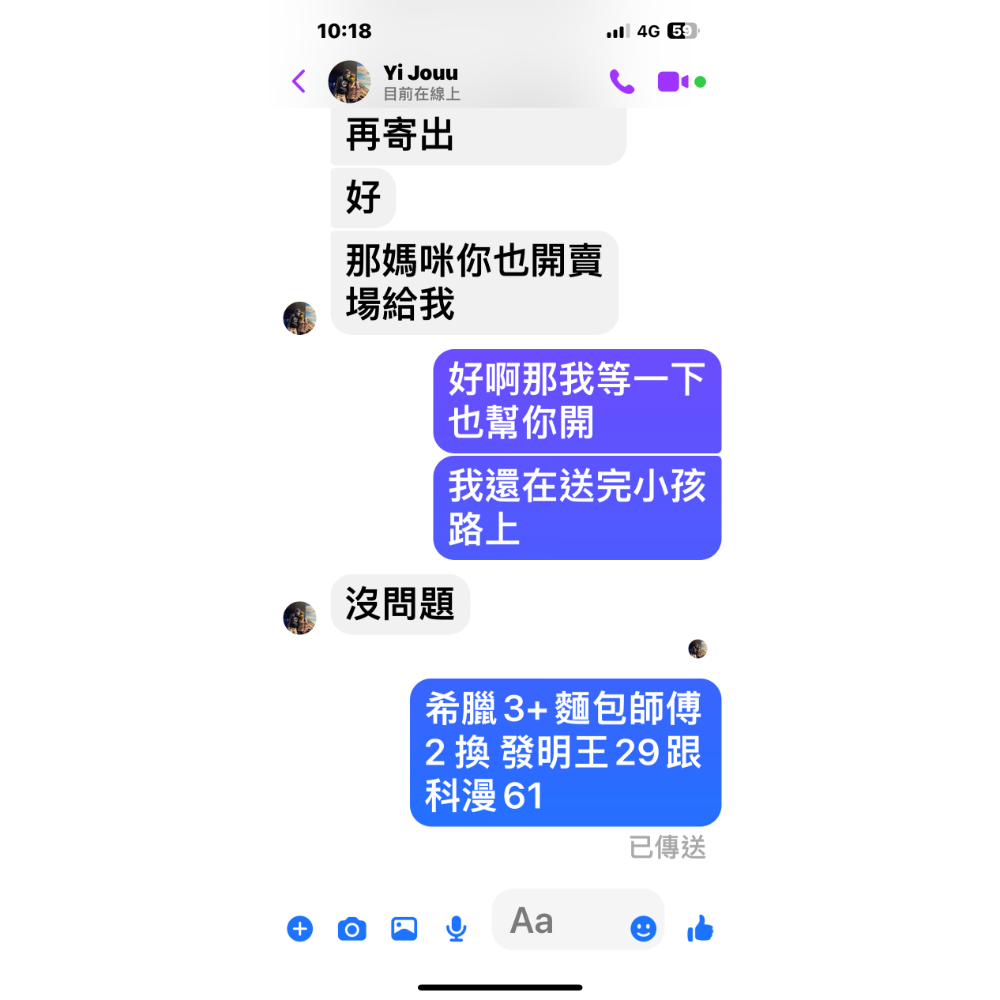Start a voice call with Yi Jouu
The width and height of the screenshot is (1000, 1000).
[x=622, y=82]
